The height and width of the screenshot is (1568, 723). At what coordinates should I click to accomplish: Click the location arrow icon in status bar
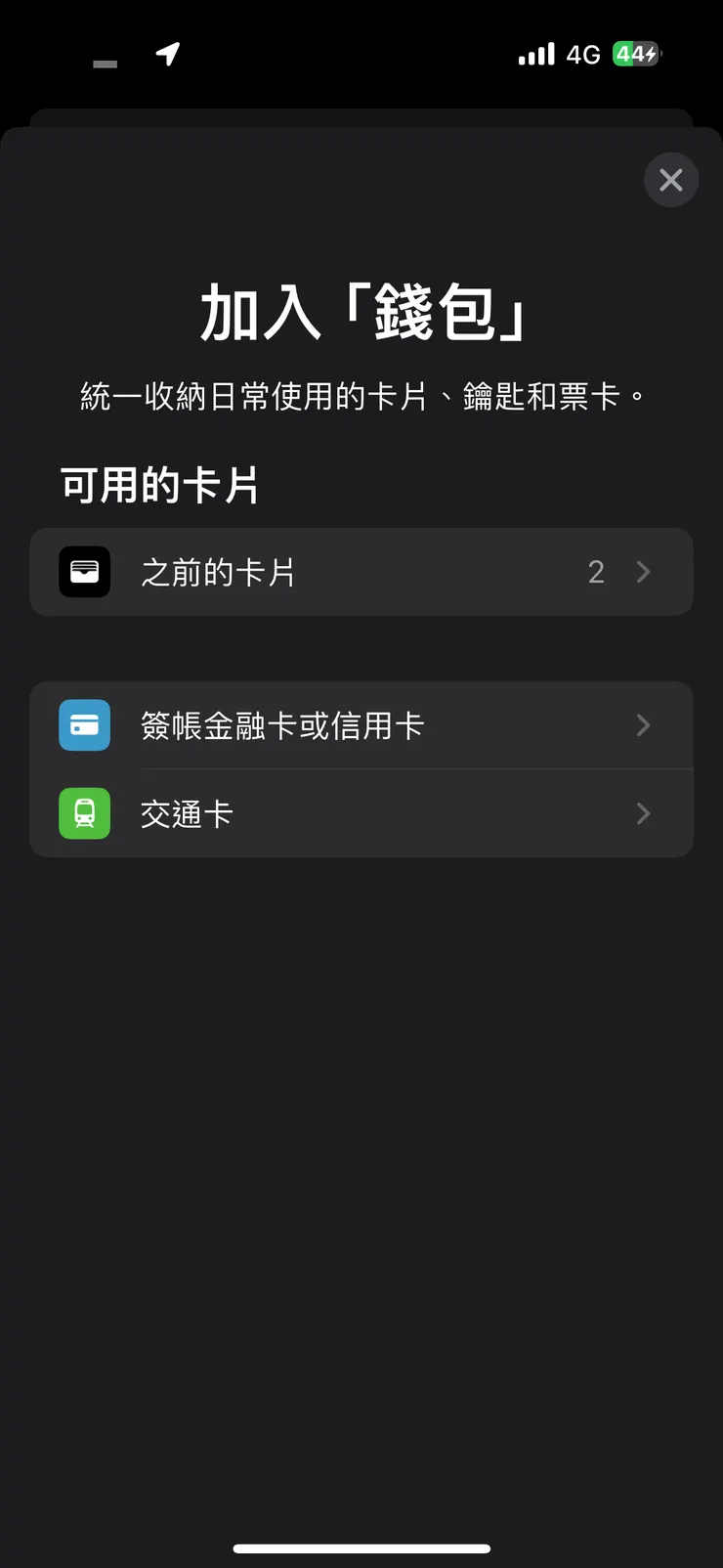tap(166, 54)
